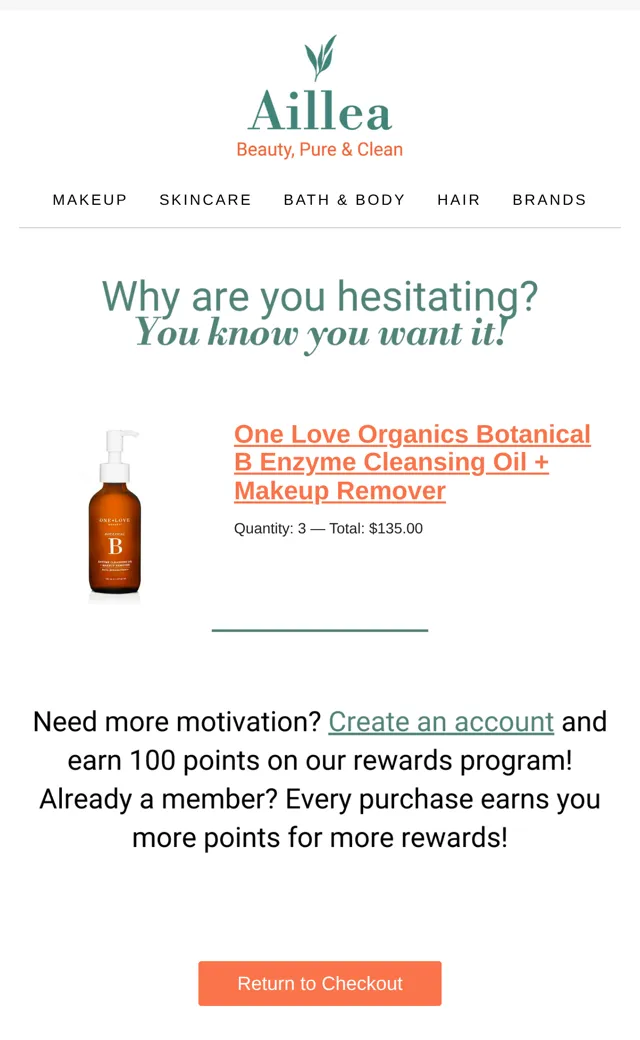Image resolution: width=640 pixels, height=1040 pixels.
Task: Open the One Love Organics Cleansing Oil link
Action: (412, 462)
